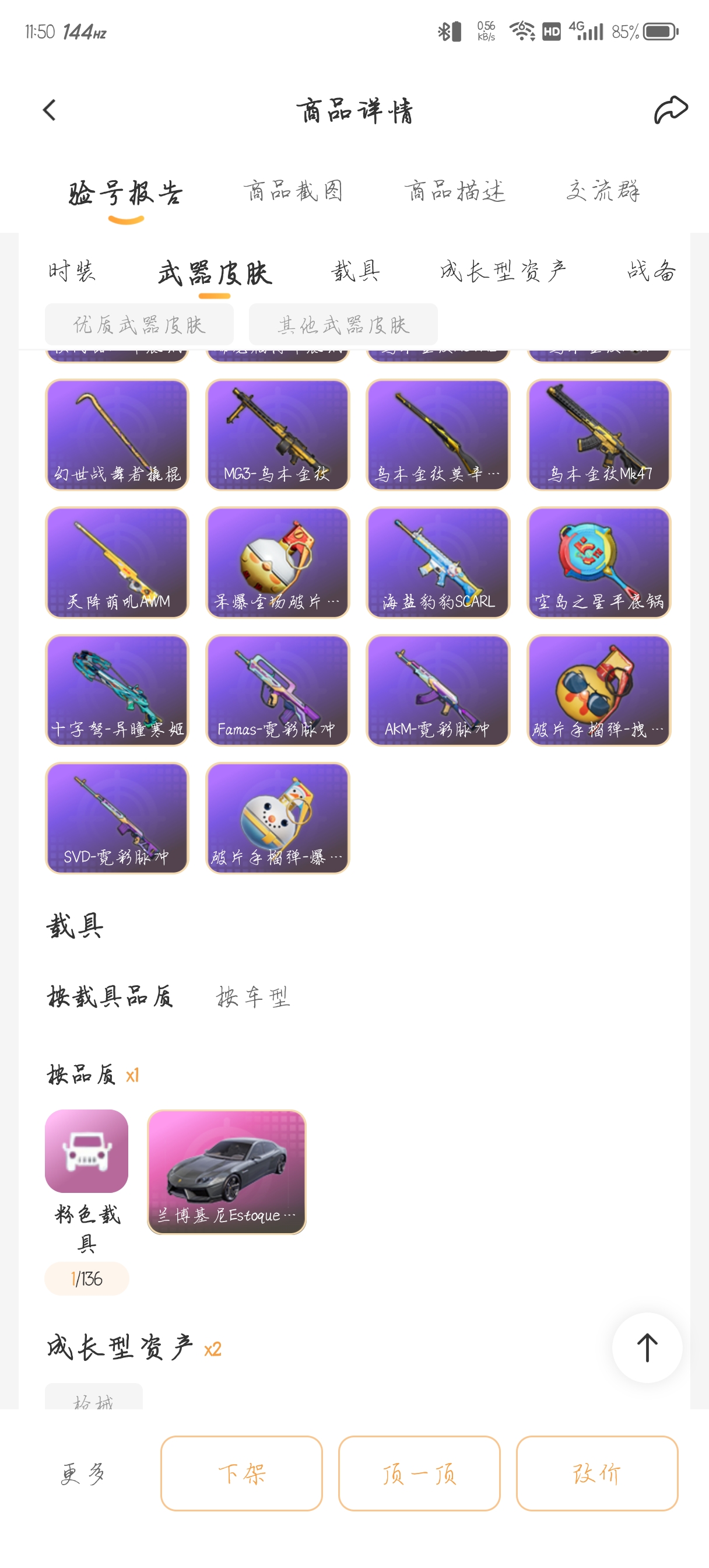
Task: Jump to top with the up-arrow button
Action: click(647, 1347)
